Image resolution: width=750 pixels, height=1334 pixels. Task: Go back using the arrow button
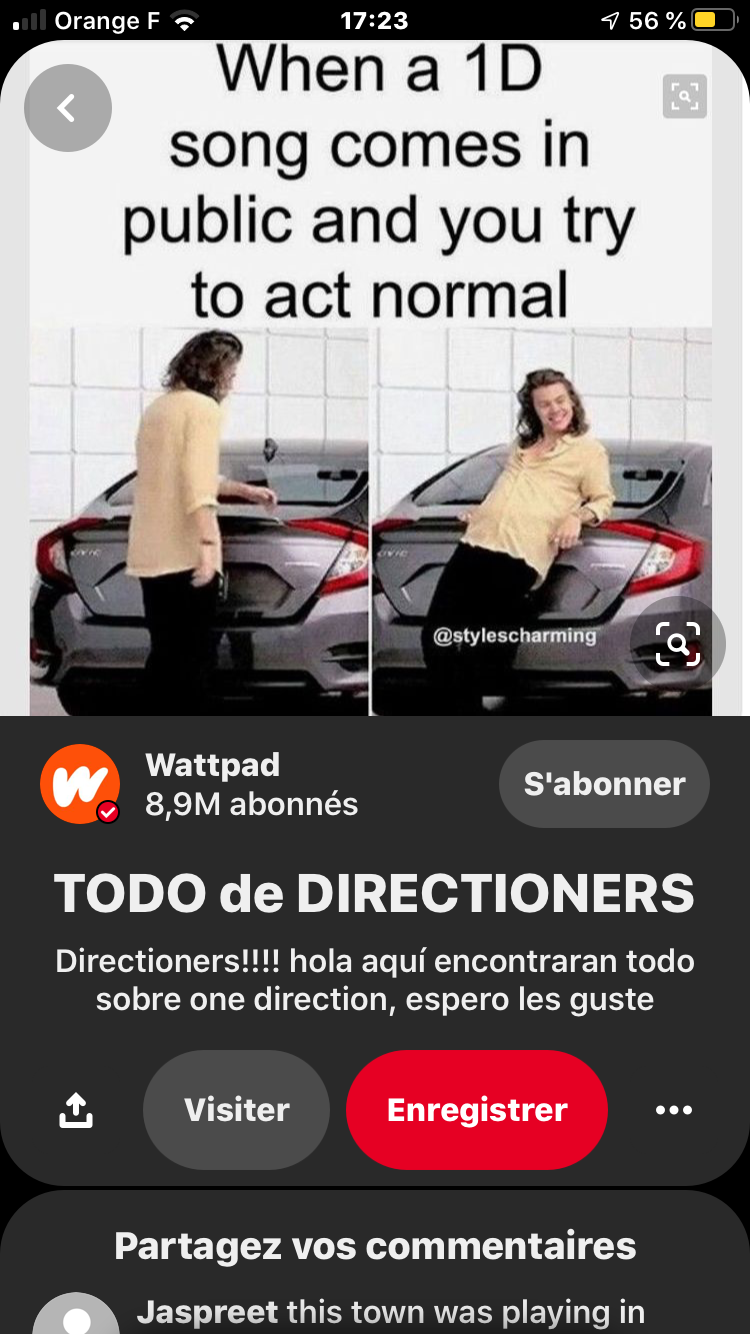[x=67, y=108]
